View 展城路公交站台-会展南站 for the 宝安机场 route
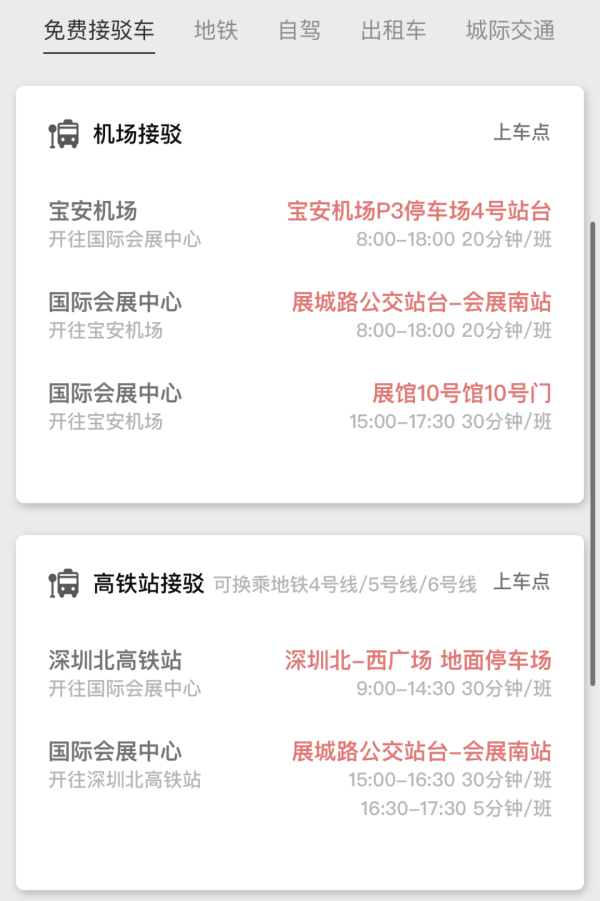The image size is (600, 901). click(421, 302)
